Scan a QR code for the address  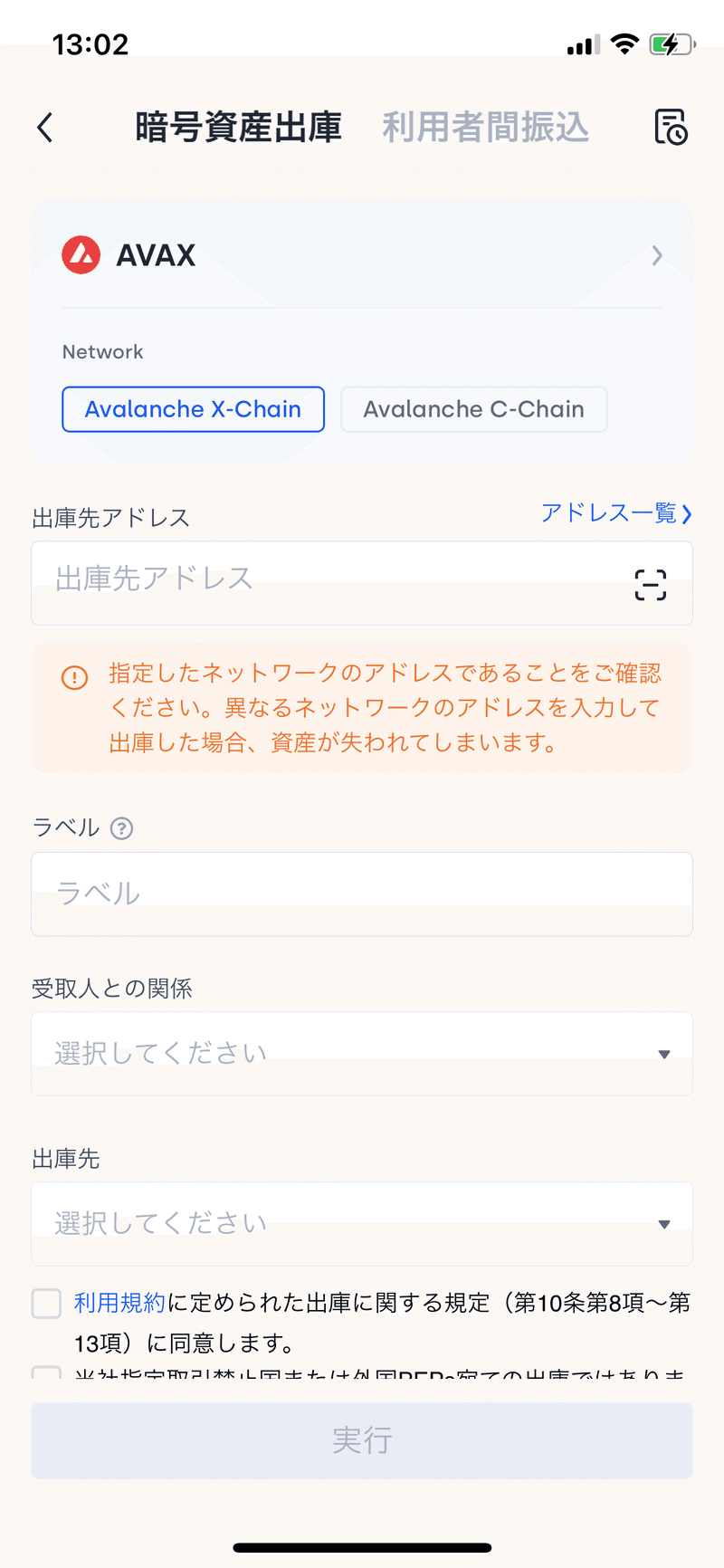(651, 585)
